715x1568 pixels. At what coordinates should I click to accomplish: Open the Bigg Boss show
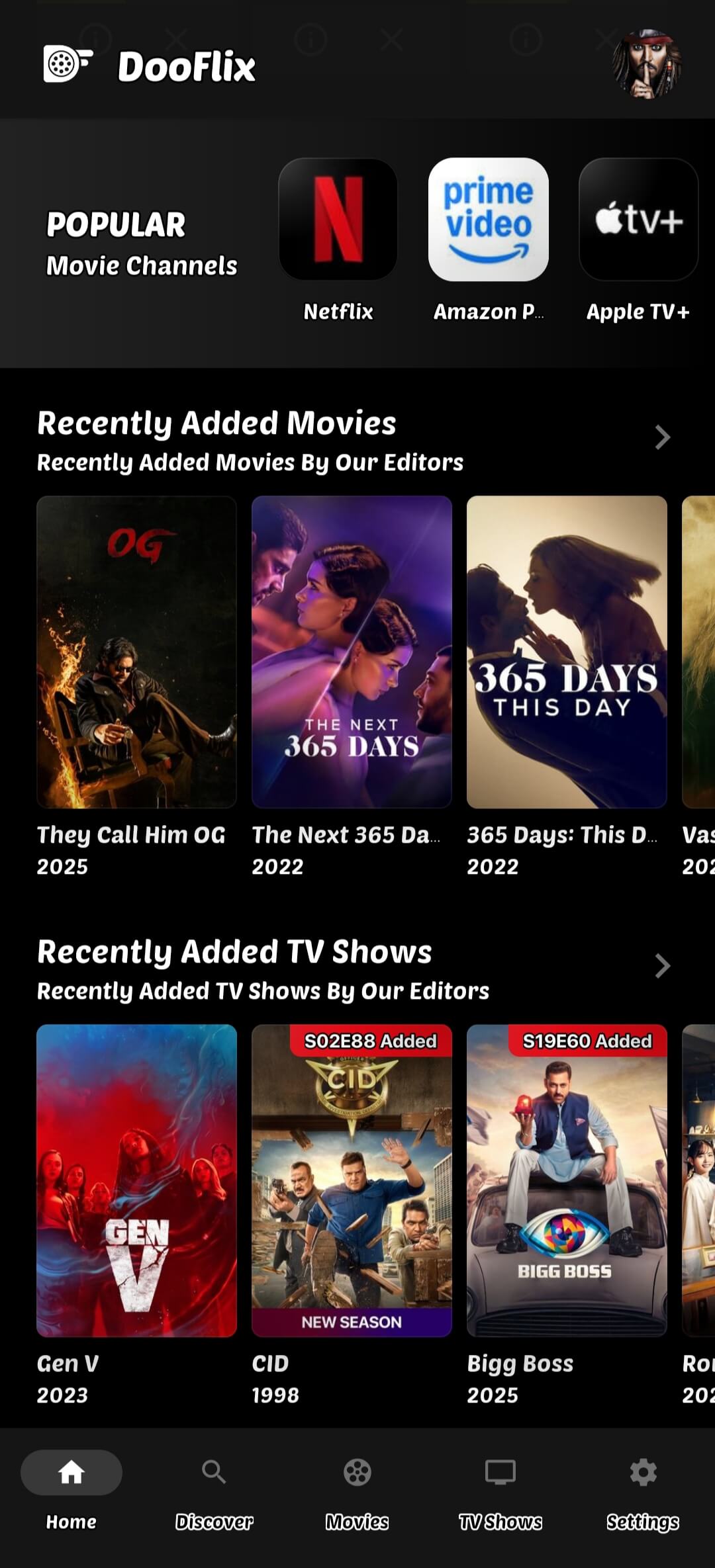pos(567,1180)
